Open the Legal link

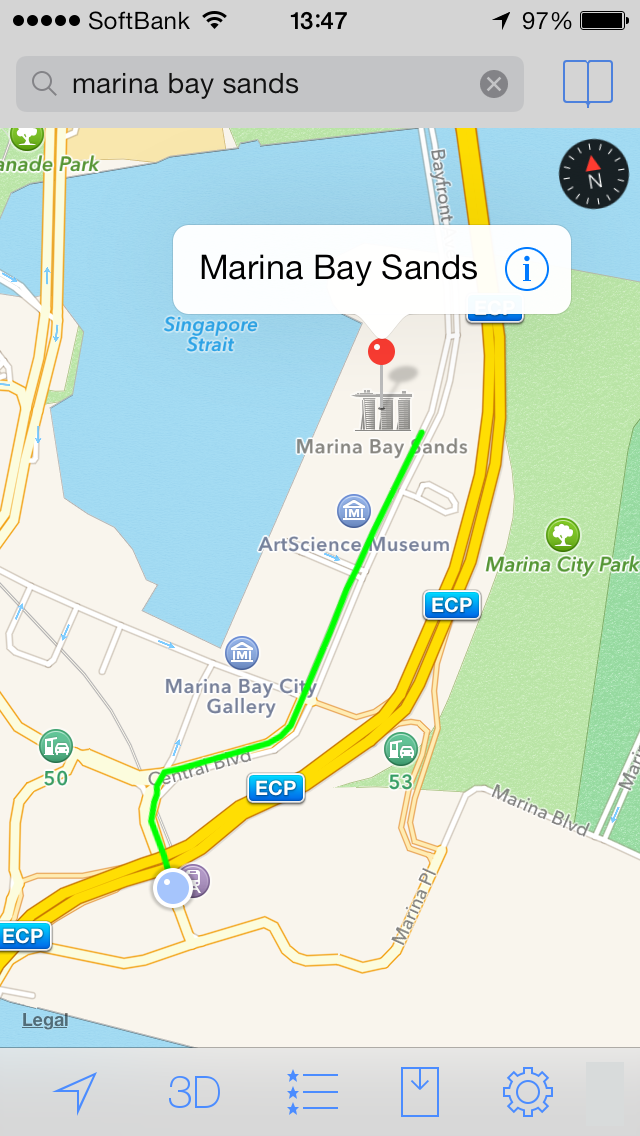[45, 1020]
